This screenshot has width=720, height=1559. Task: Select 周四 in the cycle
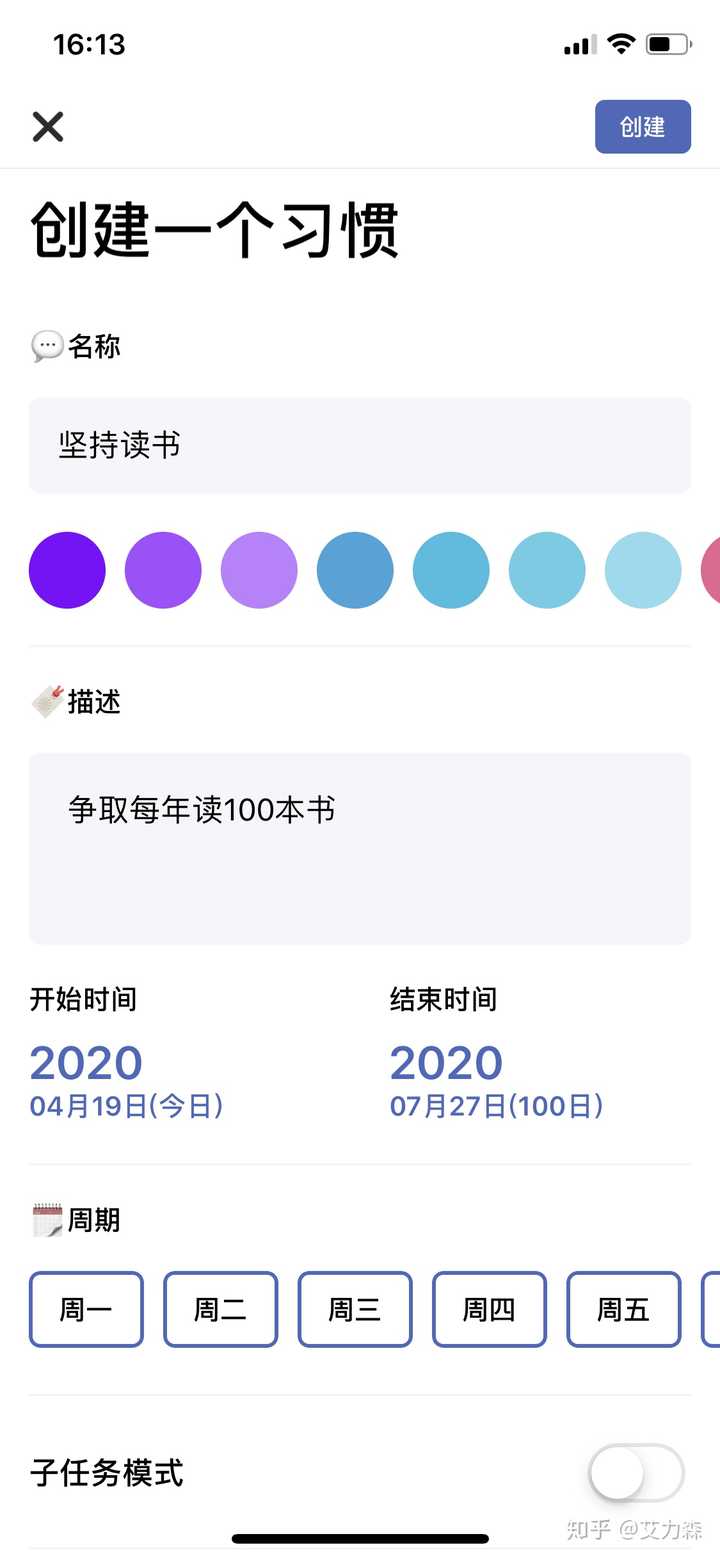(x=489, y=1309)
